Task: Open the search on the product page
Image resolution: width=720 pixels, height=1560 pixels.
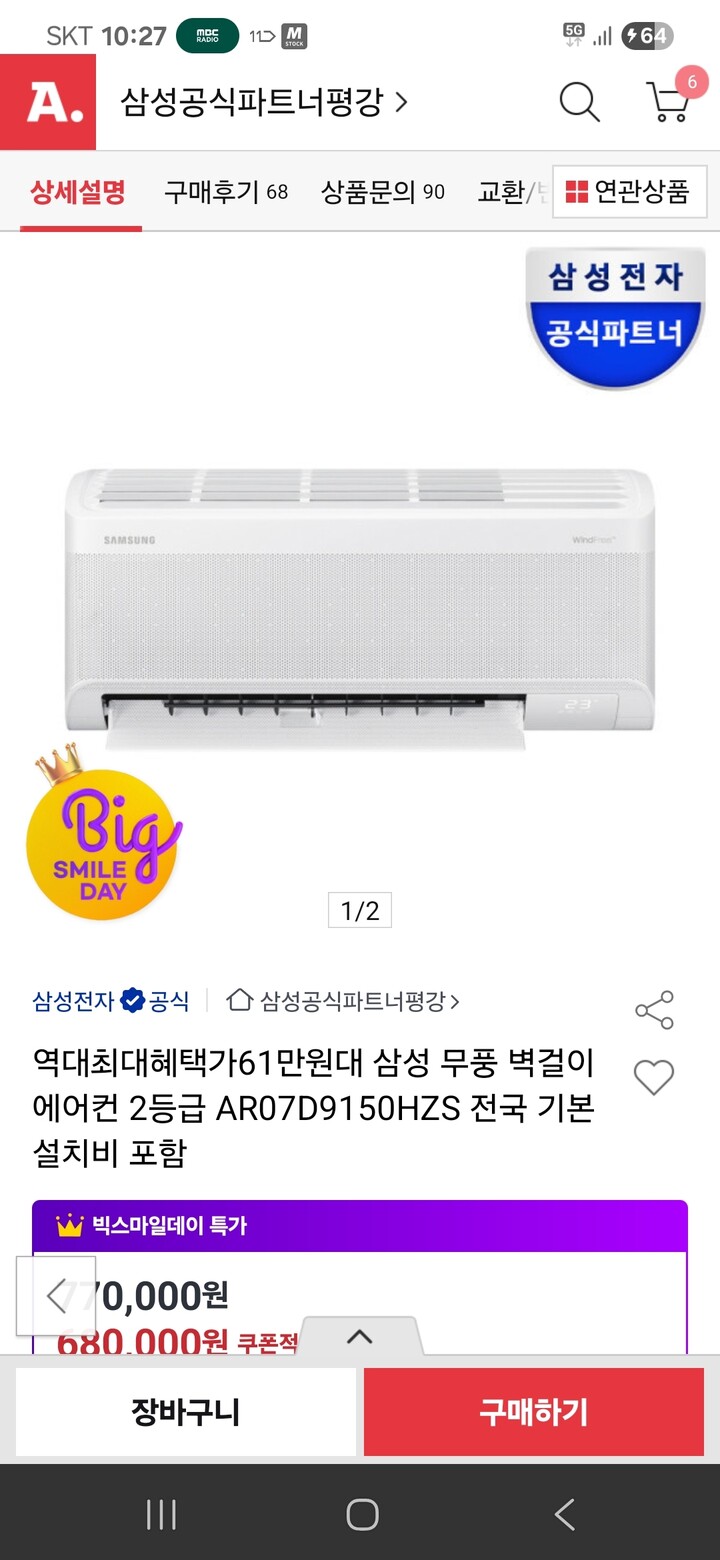Action: point(579,102)
